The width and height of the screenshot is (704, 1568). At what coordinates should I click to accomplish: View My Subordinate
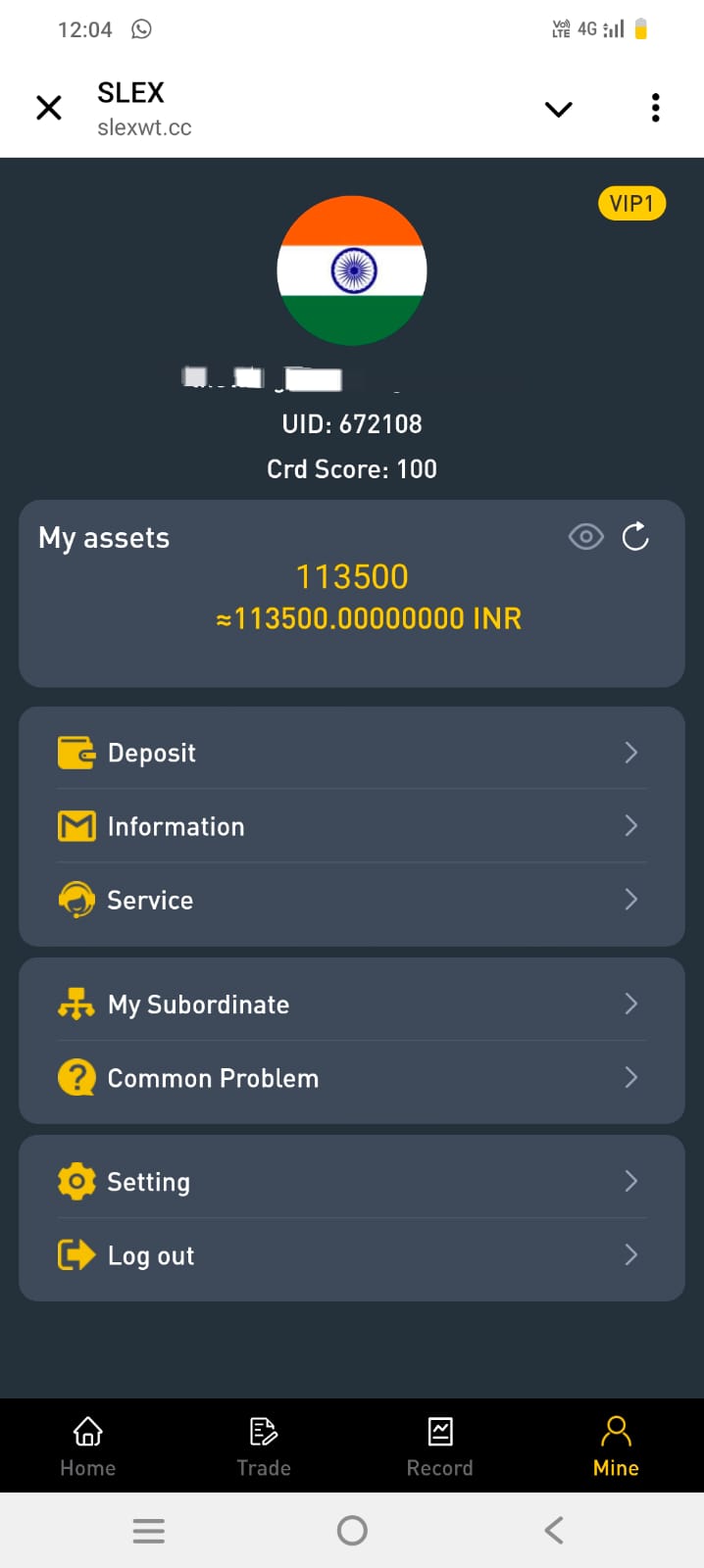coord(351,1004)
